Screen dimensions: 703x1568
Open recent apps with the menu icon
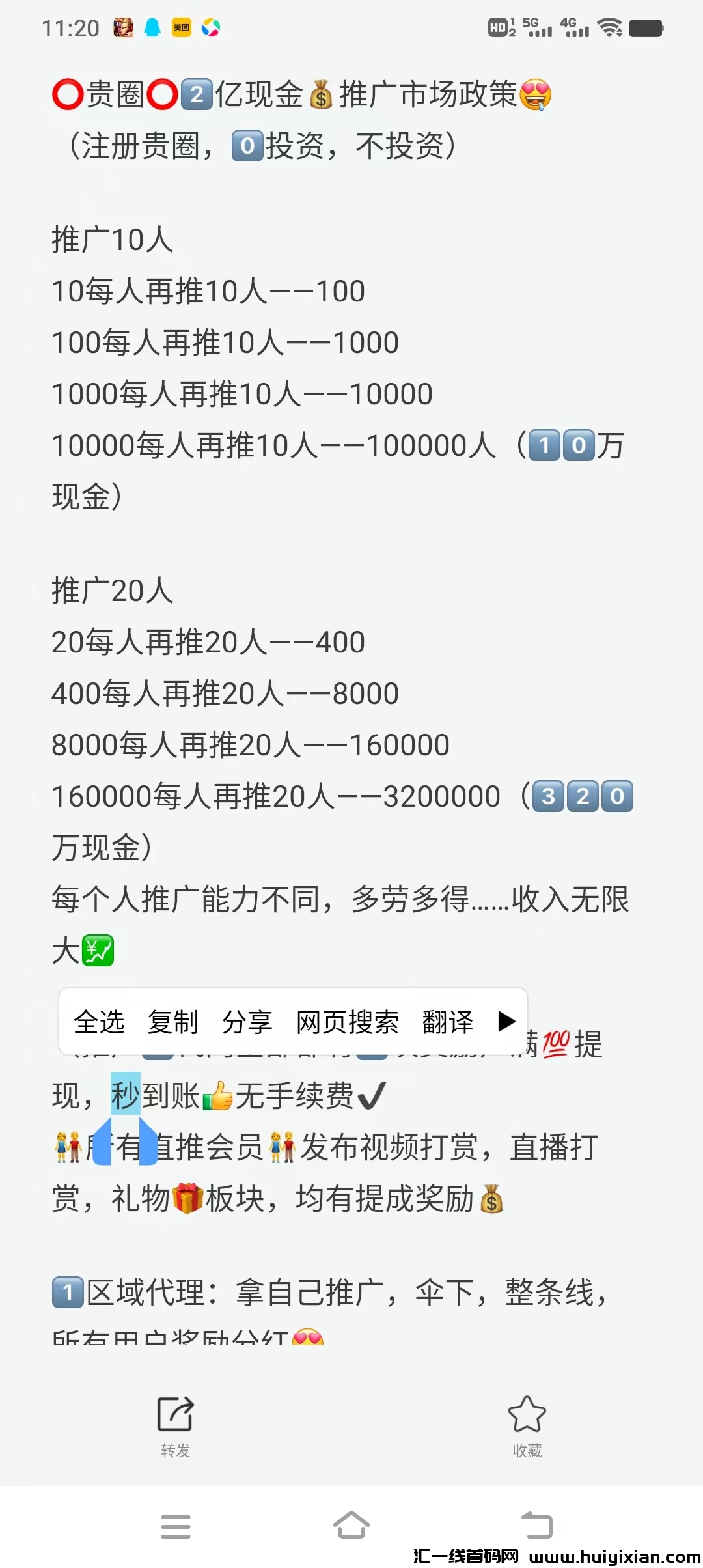click(x=176, y=1524)
